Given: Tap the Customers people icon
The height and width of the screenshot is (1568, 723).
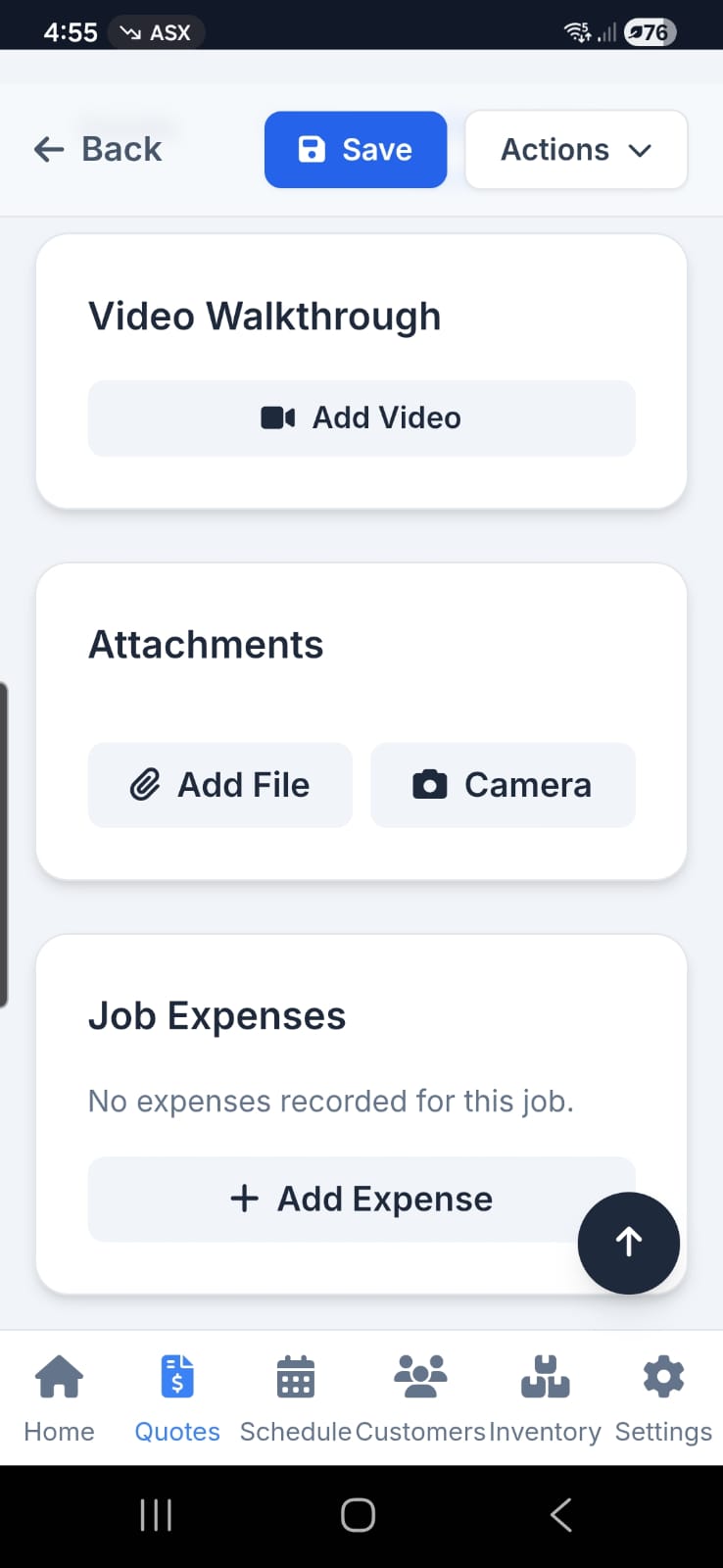Looking at the screenshot, I should pos(420,1376).
